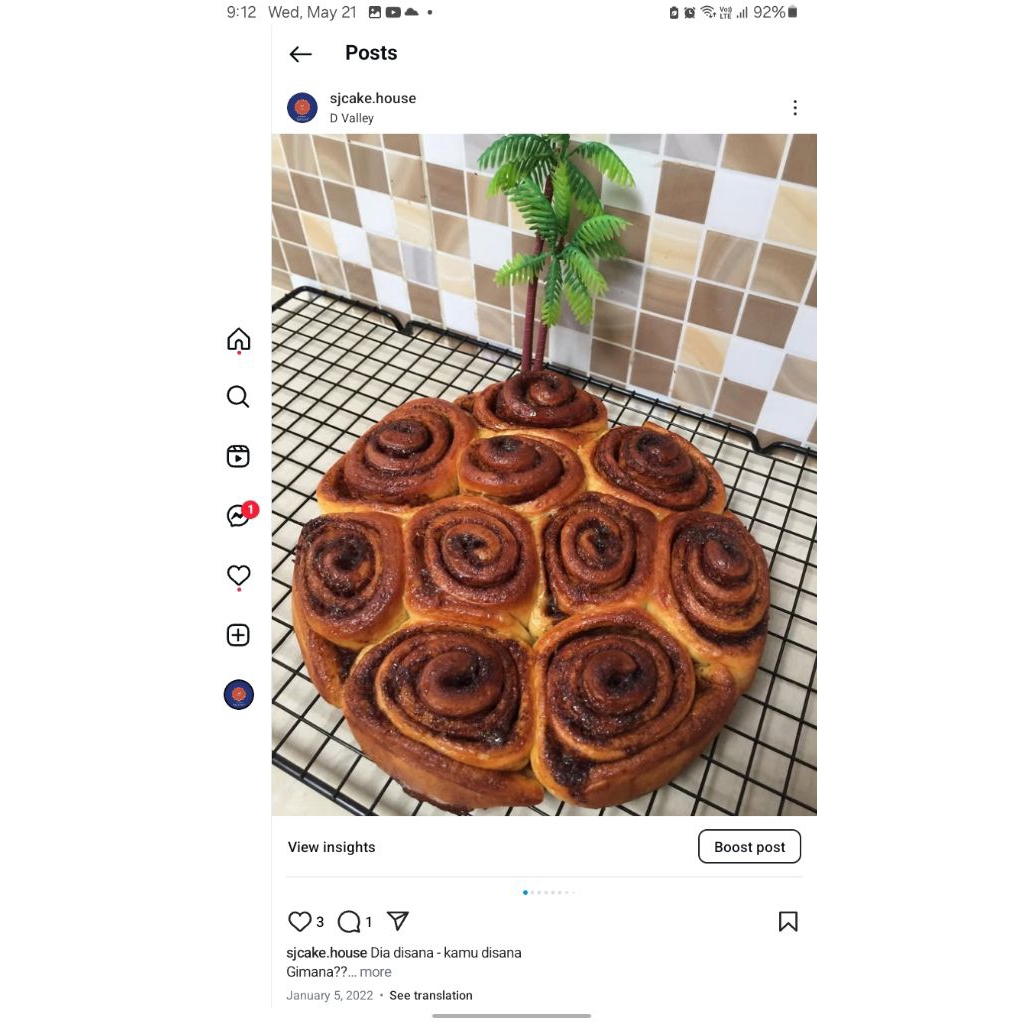Tap See translation under the caption
This screenshot has width=1024, height=1024.
pyautogui.click(x=430, y=995)
